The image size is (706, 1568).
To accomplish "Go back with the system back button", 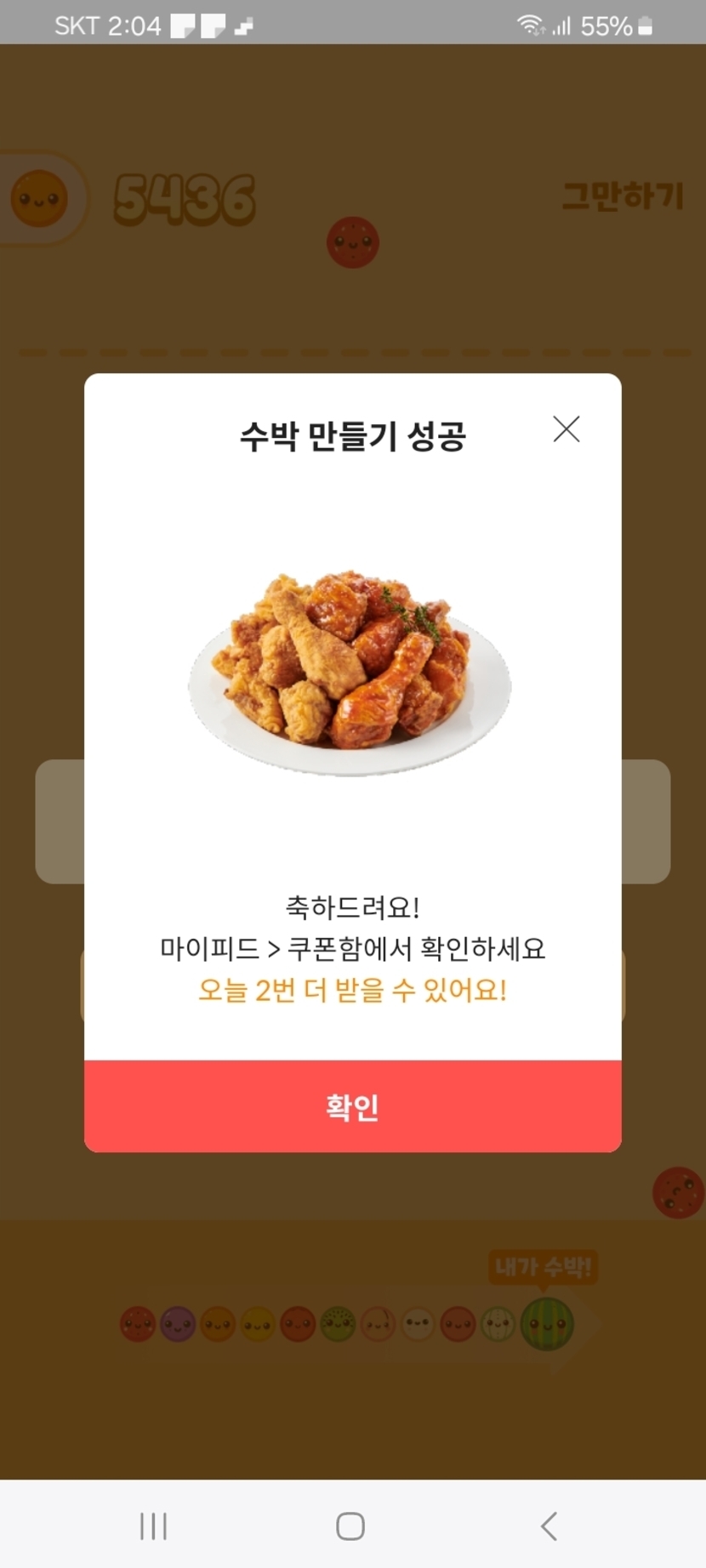I will (x=549, y=1526).
